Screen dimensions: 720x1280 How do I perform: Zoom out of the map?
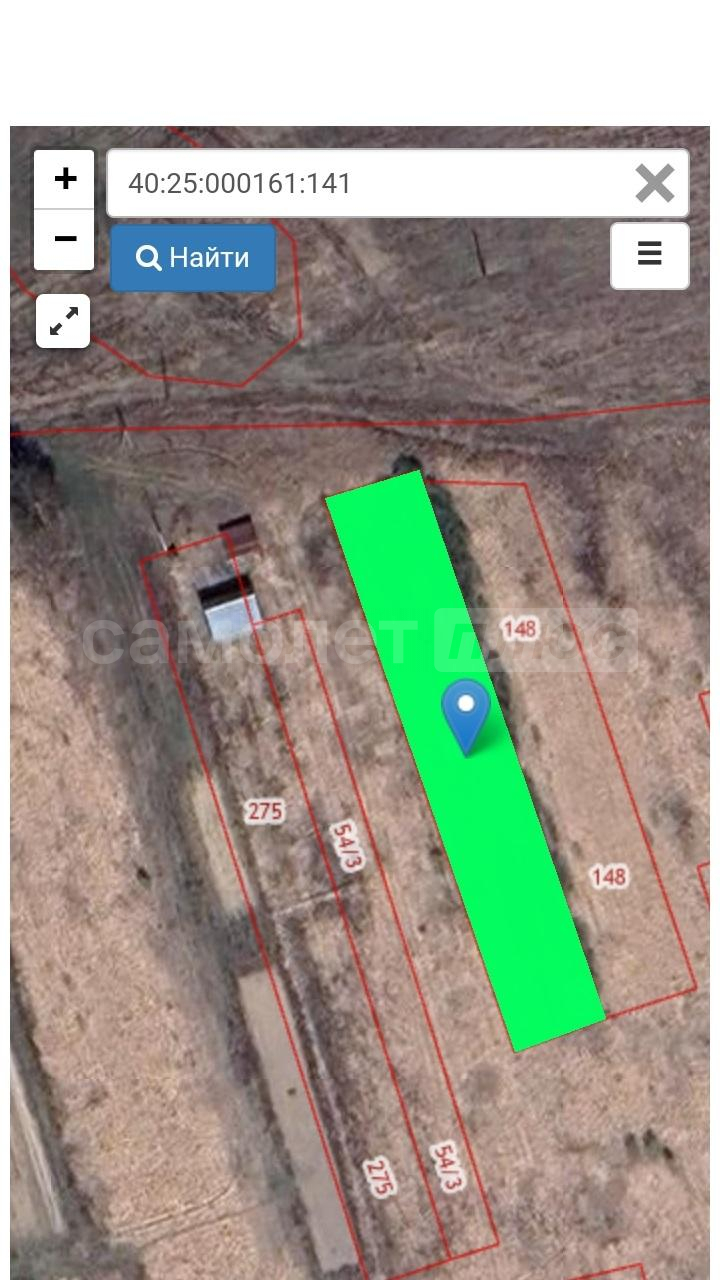[65, 239]
